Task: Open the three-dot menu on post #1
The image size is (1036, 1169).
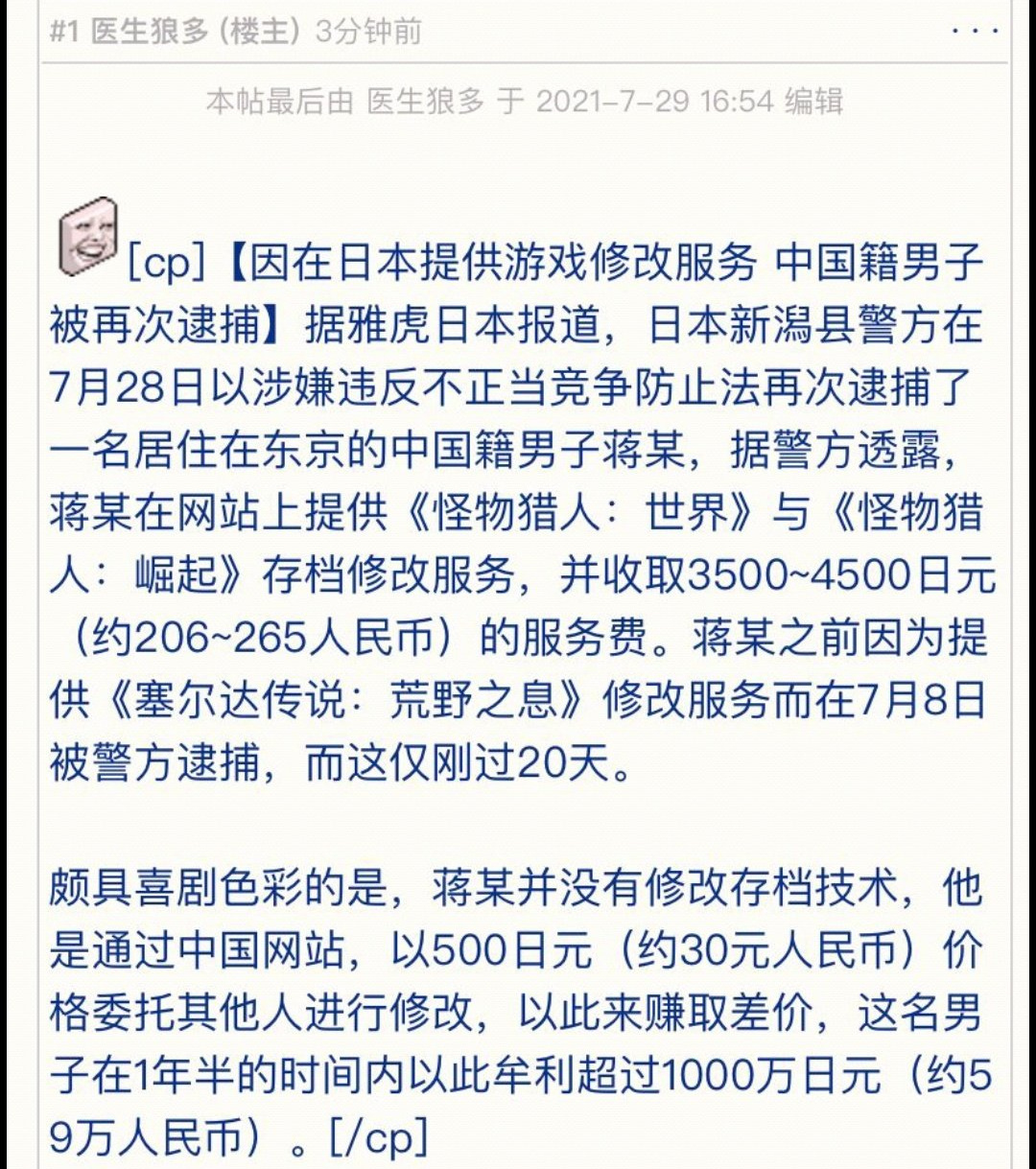Action: point(976,31)
